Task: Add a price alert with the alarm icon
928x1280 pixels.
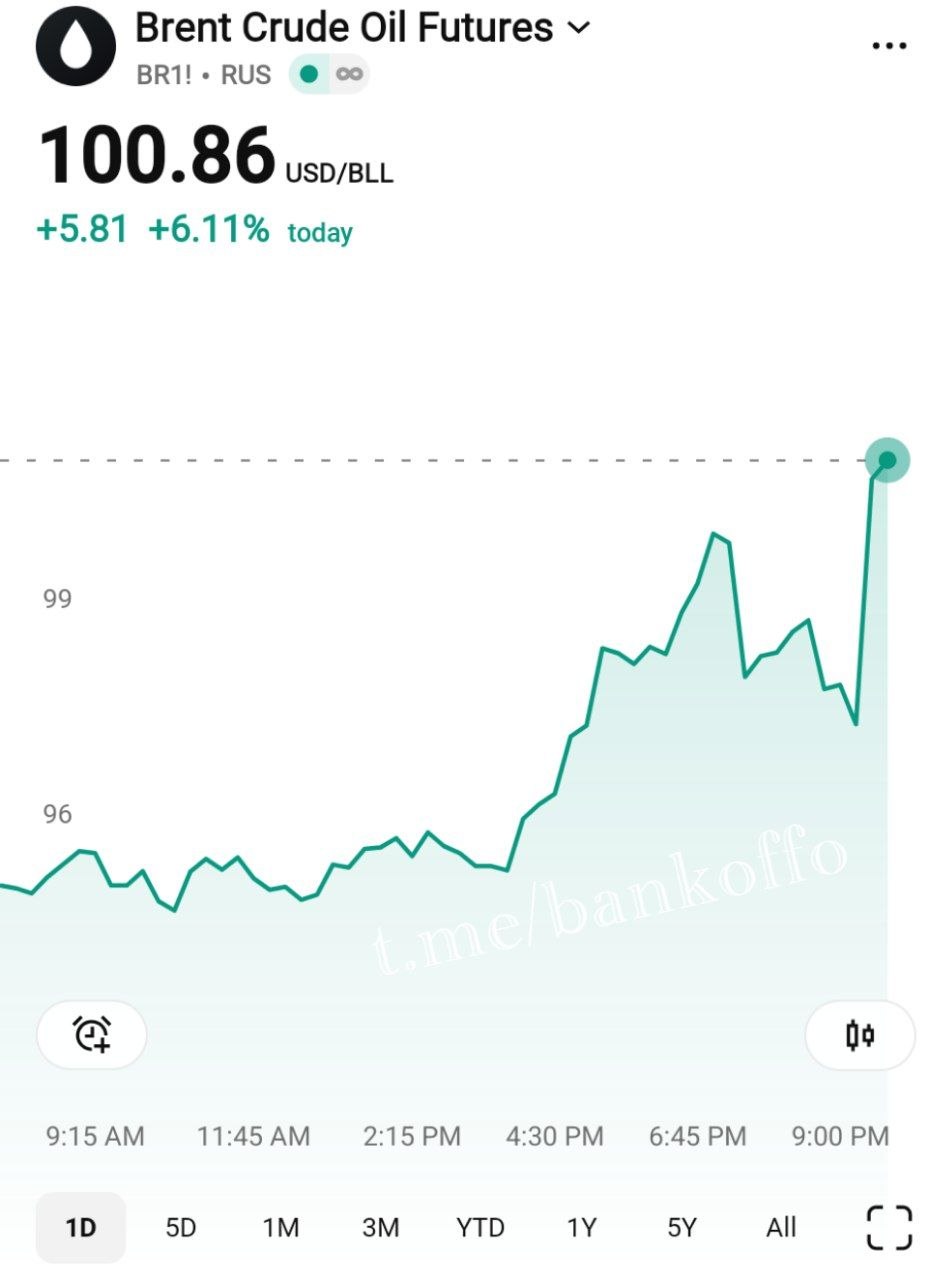Action: (x=92, y=1034)
